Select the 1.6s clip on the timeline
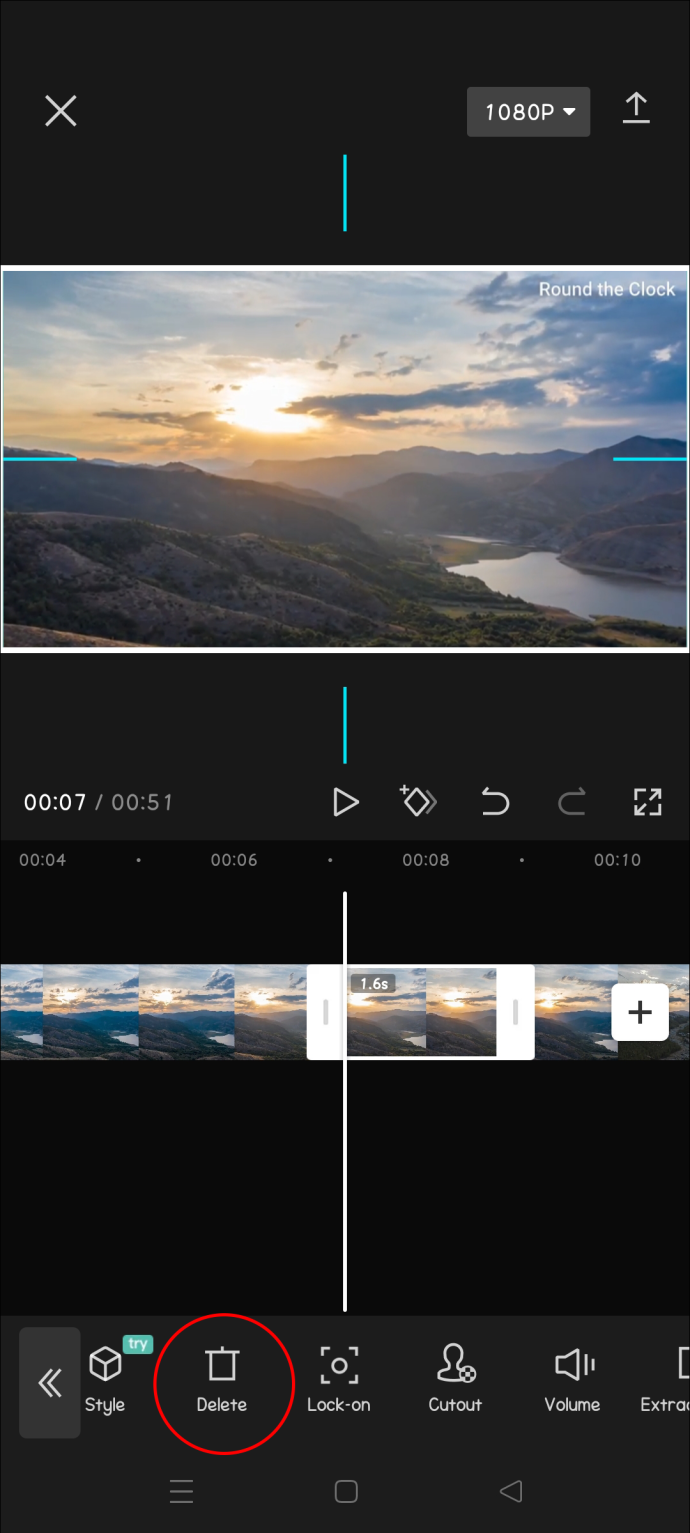Screen dimensions: 690x1533 421,1012
